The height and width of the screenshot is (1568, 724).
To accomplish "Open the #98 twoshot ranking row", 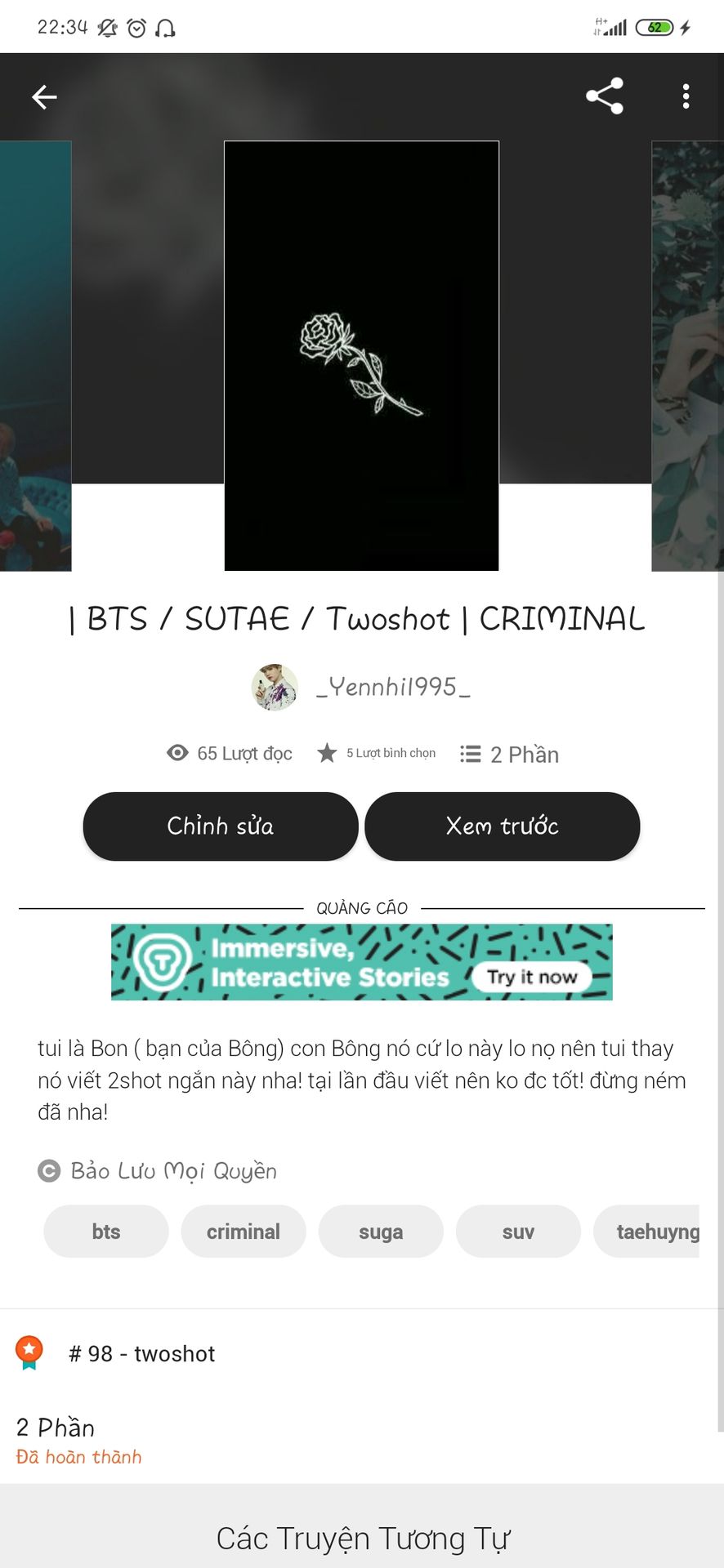I will [142, 1354].
